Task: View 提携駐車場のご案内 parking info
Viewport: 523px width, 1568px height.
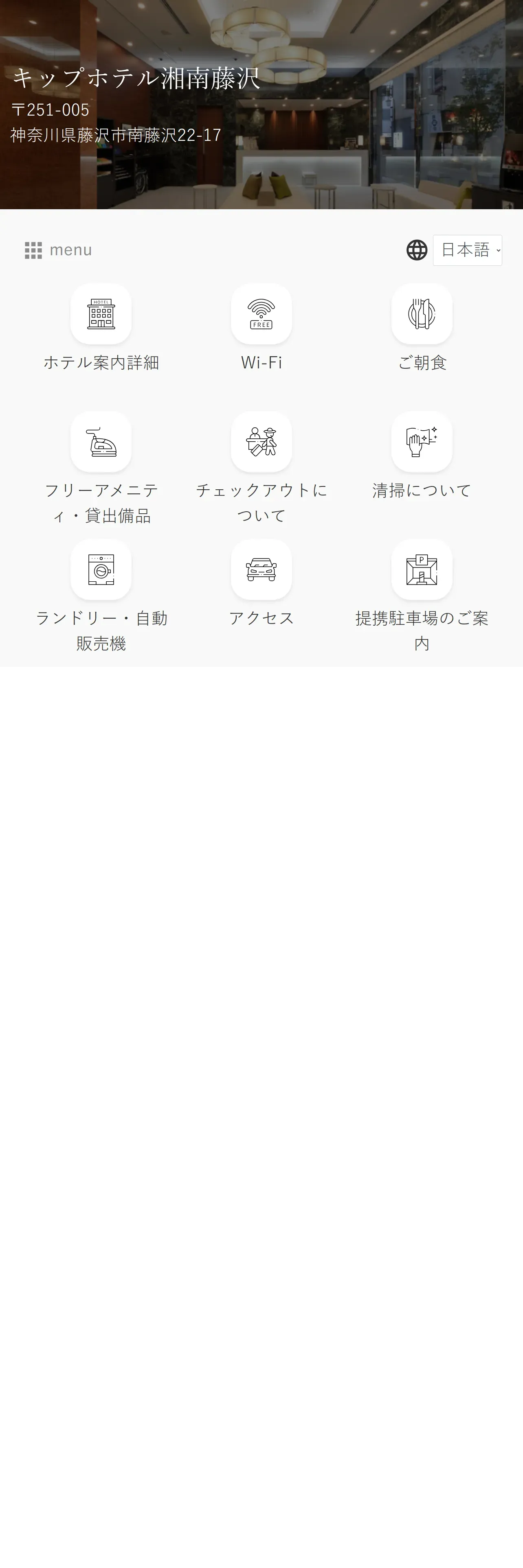Action: pos(421,570)
